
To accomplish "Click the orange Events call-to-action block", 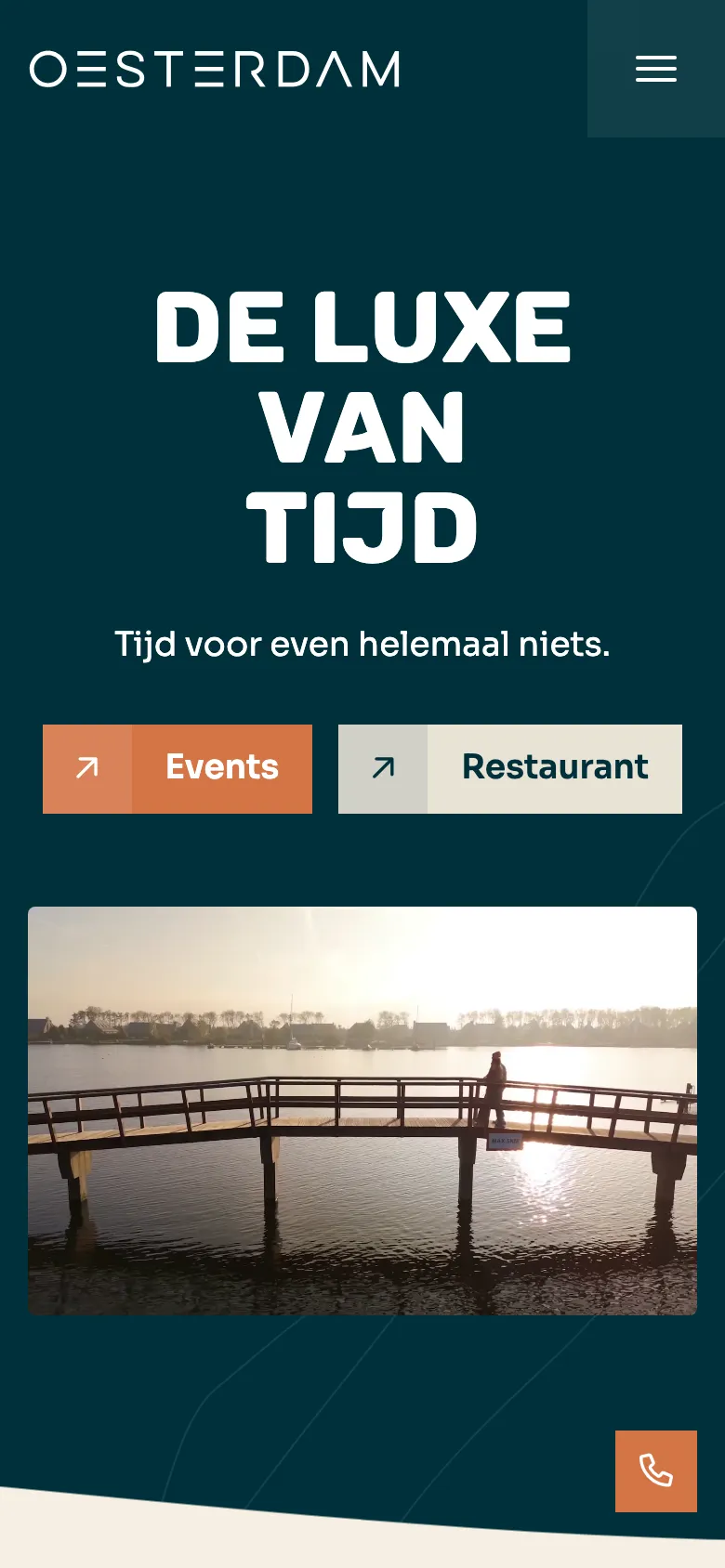I will [177, 768].
